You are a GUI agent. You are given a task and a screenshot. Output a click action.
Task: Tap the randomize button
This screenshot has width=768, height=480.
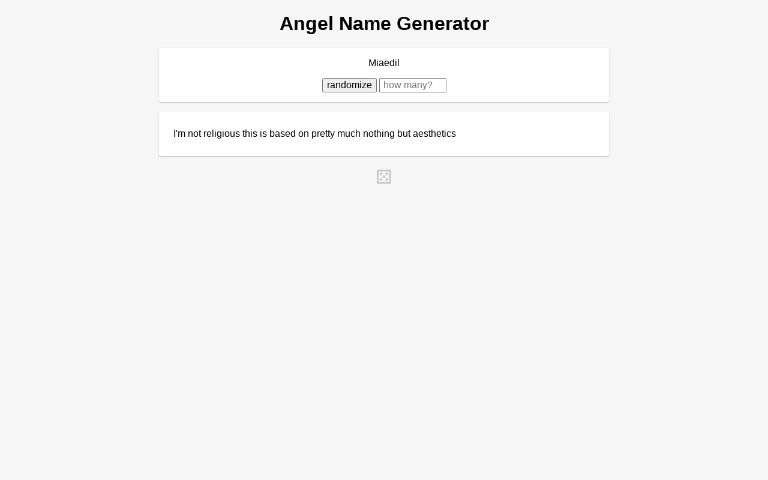coord(349,85)
